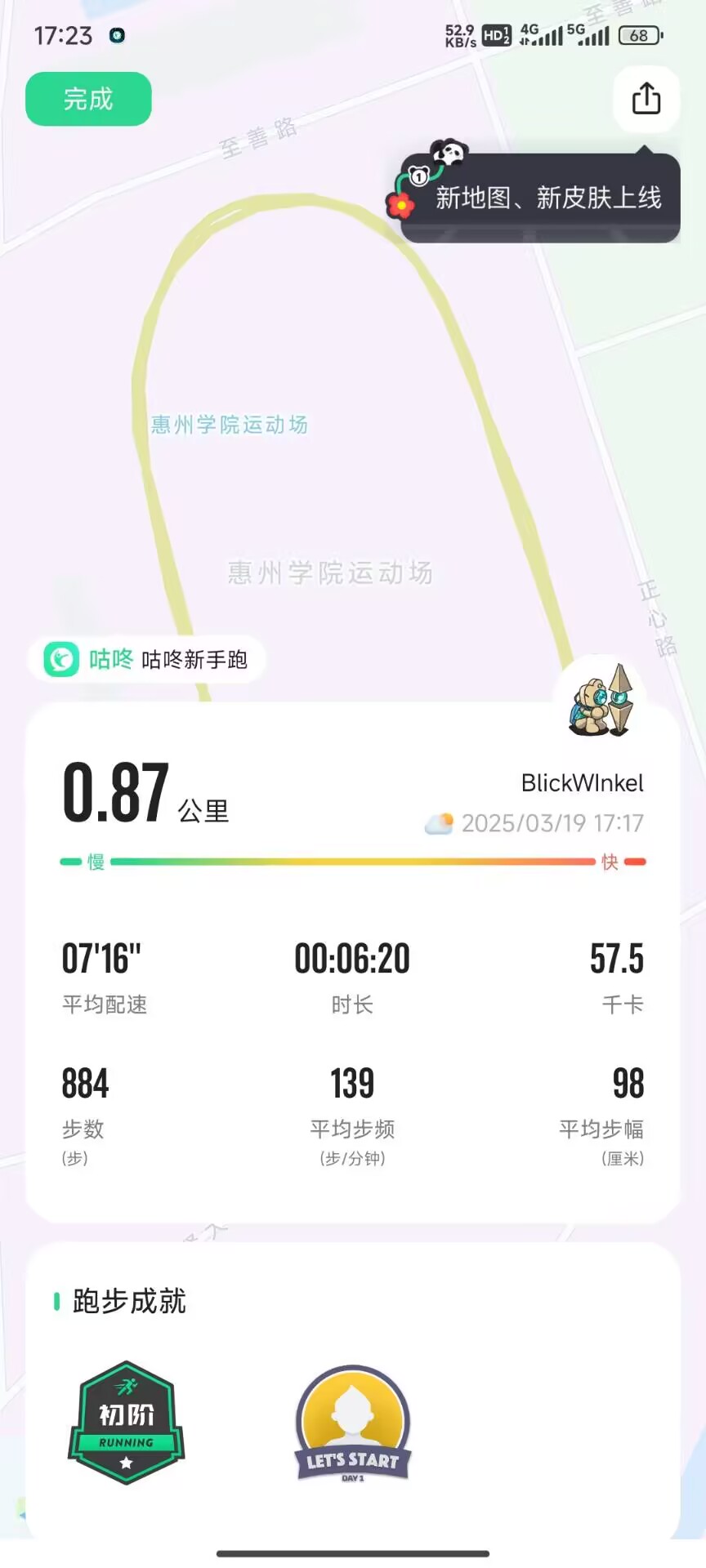Screen dimensions: 706x1568
Task: Tap the green 完成 button
Action: [x=88, y=99]
